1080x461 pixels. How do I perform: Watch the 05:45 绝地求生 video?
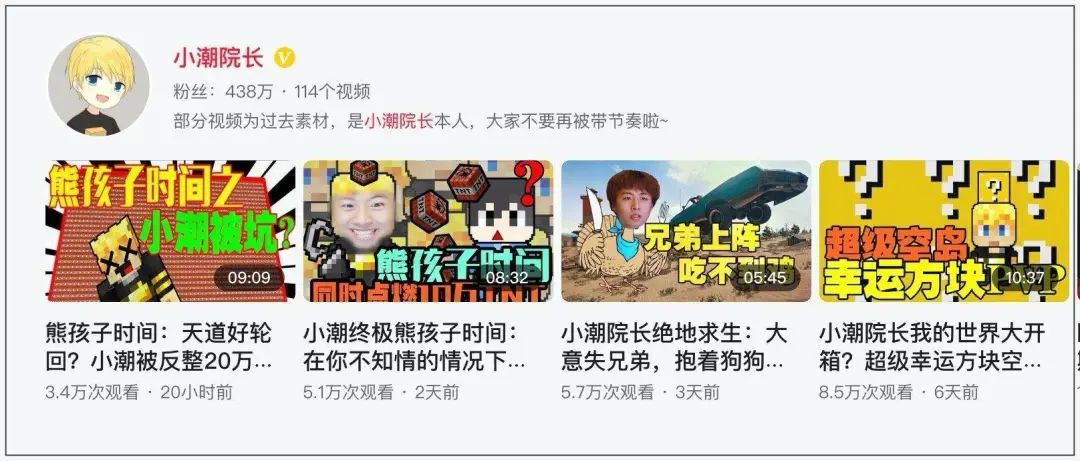[686, 231]
